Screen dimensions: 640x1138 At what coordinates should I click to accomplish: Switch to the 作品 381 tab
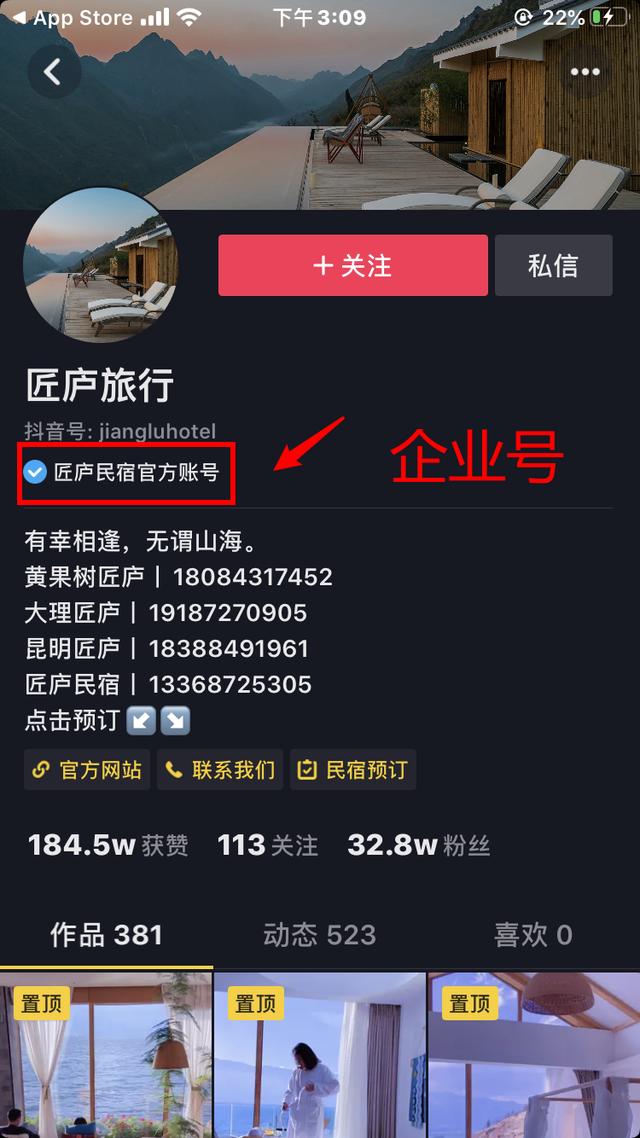pyautogui.click(x=106, y=935)
